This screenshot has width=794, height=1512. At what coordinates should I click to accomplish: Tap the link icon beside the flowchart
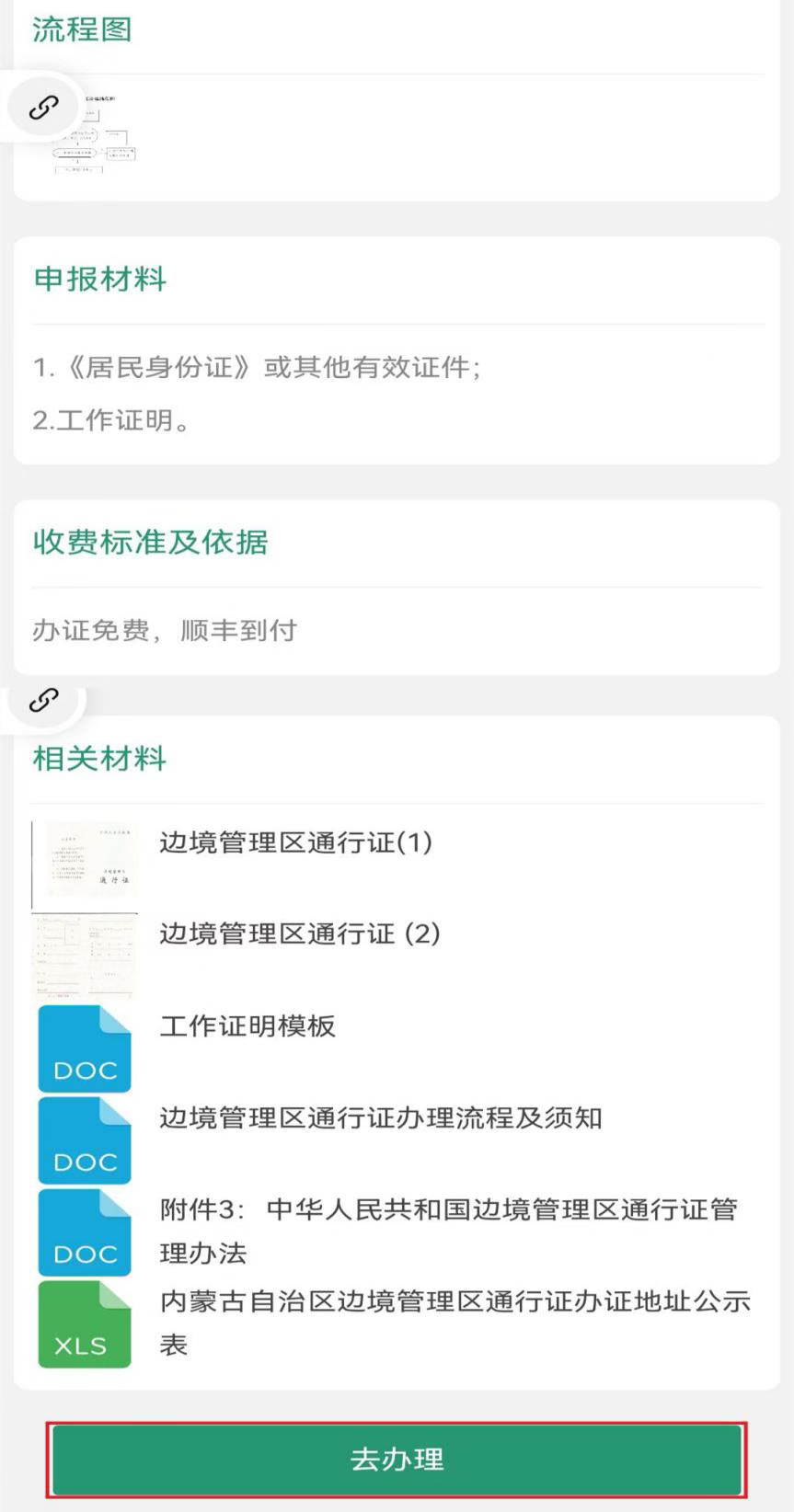[43, 108]
